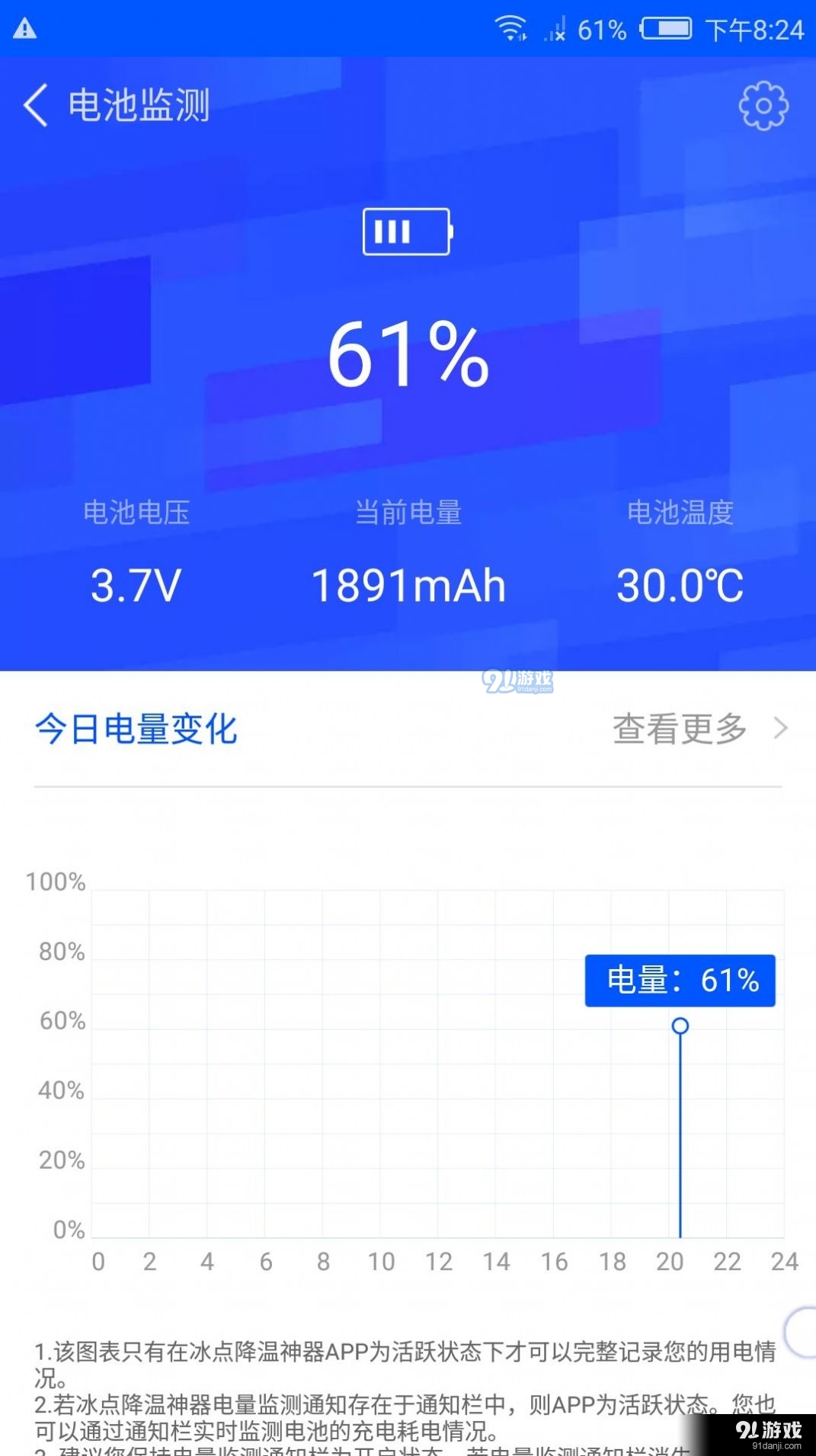
Task: Open 查看更多 for battery history
Action: pyautogui.click(x=699, y=728)
